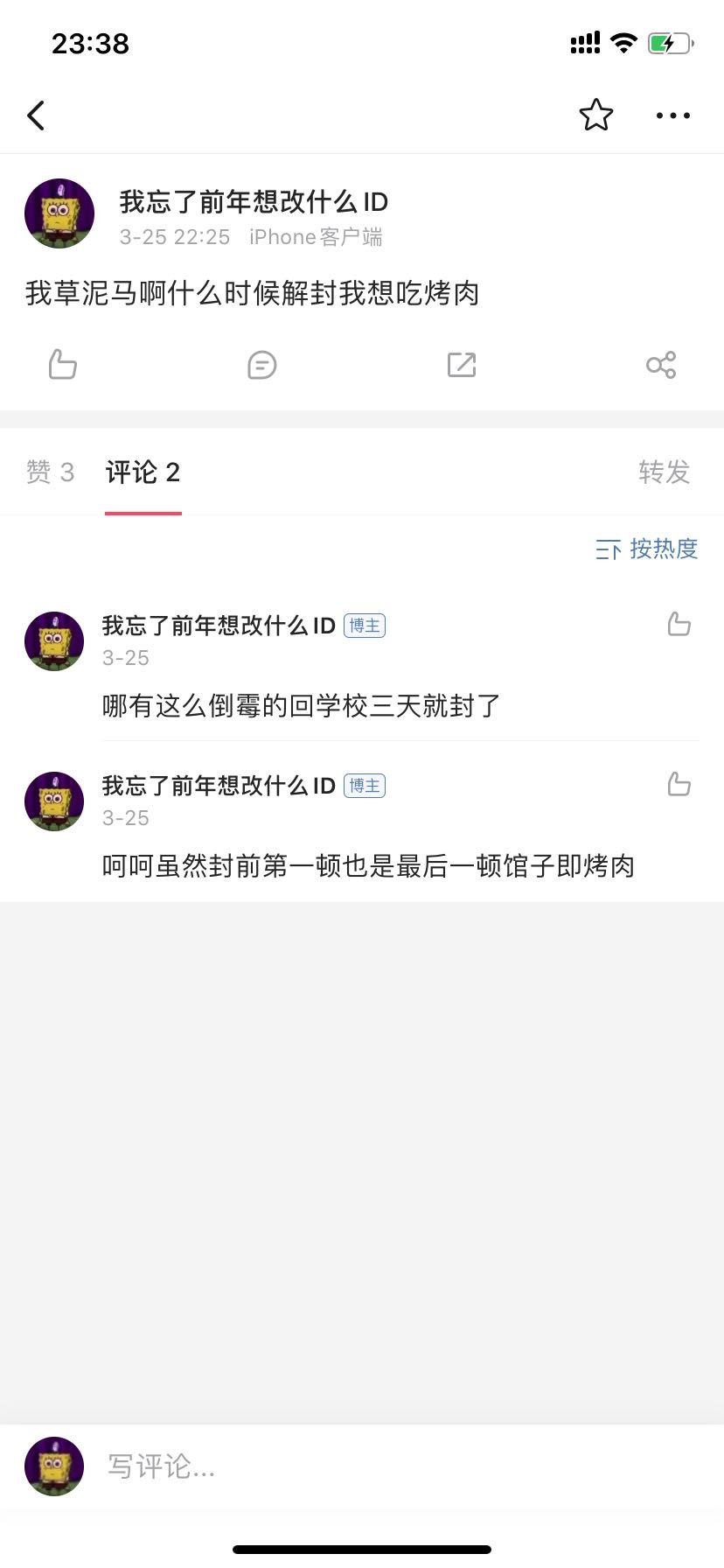Switch to the 转发 tab
Screen dimensions: 724x1568
[x=664, y=472]
